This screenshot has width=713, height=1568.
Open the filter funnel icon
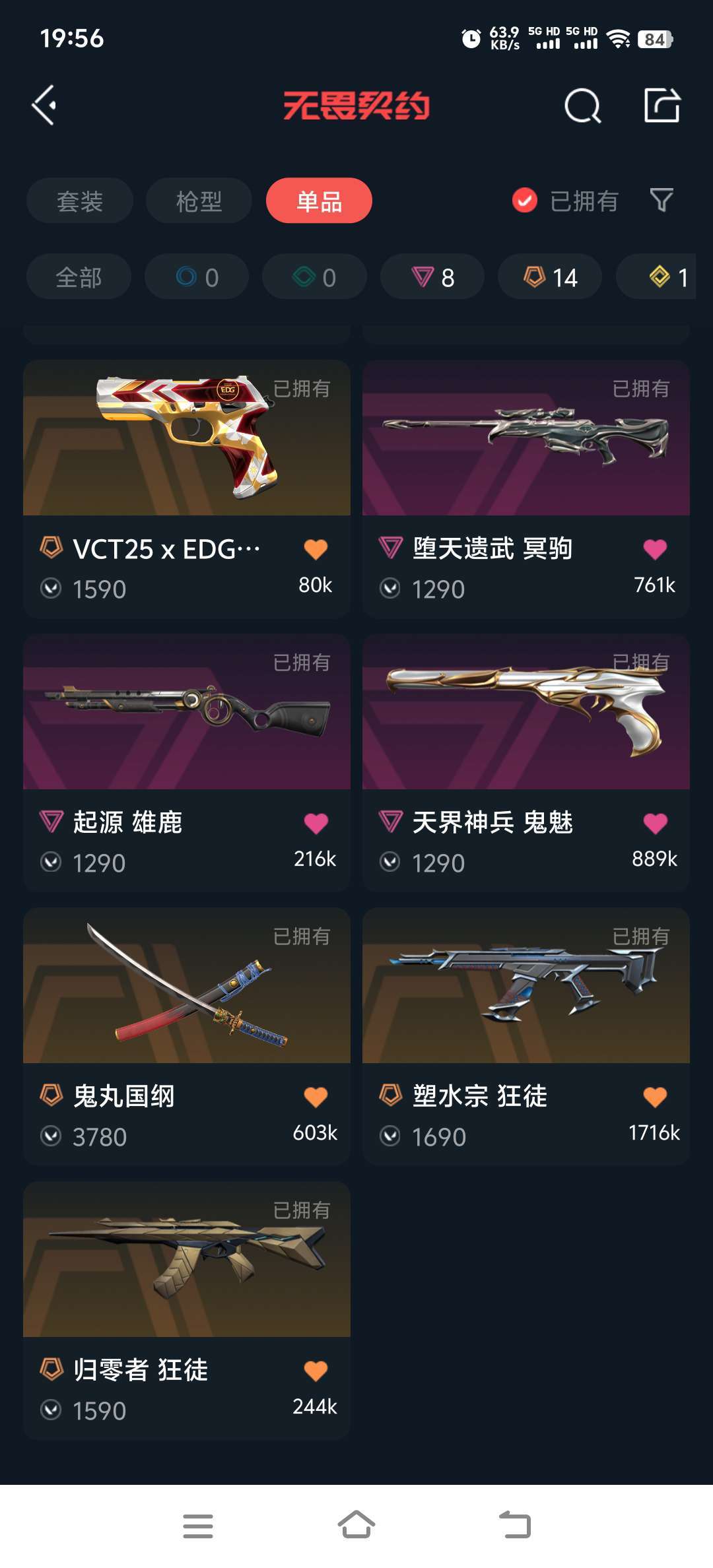tap(662, 200)
